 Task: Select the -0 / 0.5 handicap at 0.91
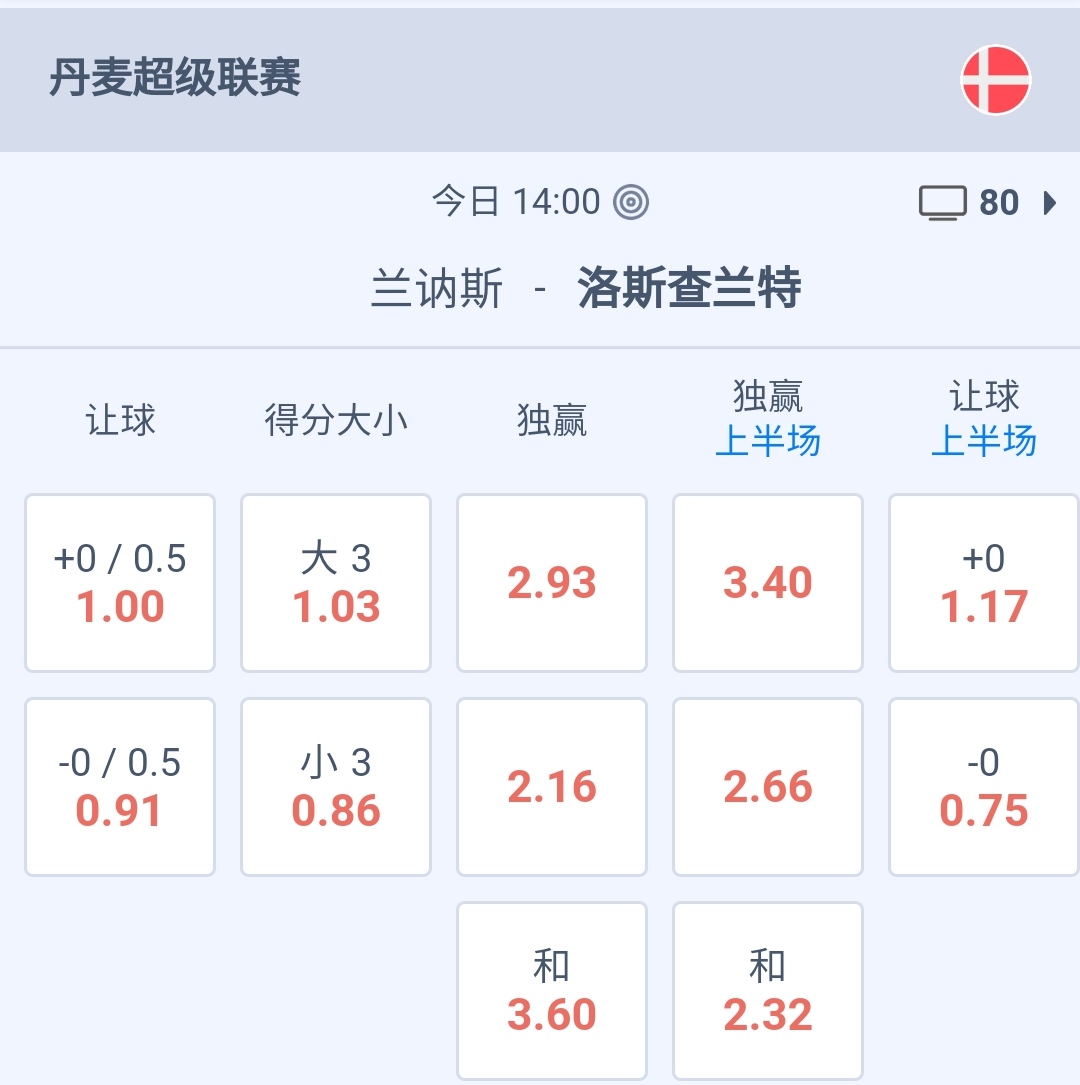[120, 787]
